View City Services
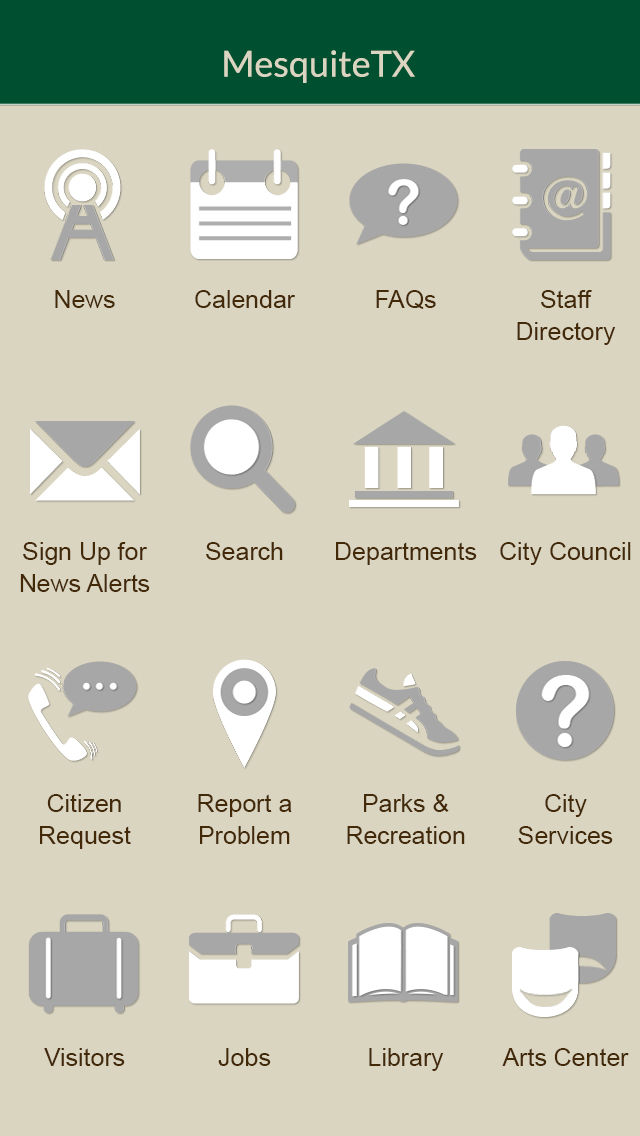 point(565,753)
